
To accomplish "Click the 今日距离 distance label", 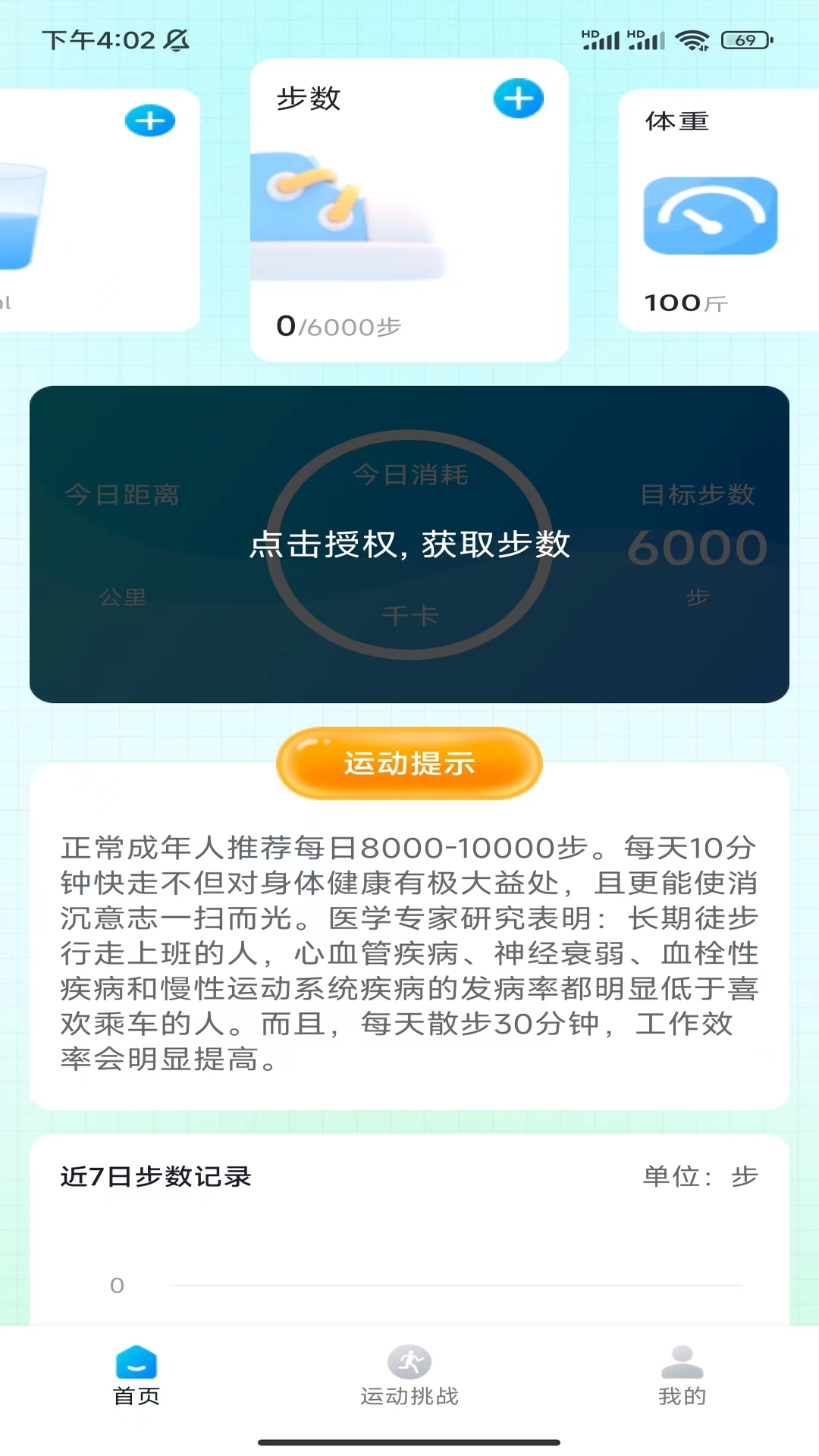I will click(122, 493).
